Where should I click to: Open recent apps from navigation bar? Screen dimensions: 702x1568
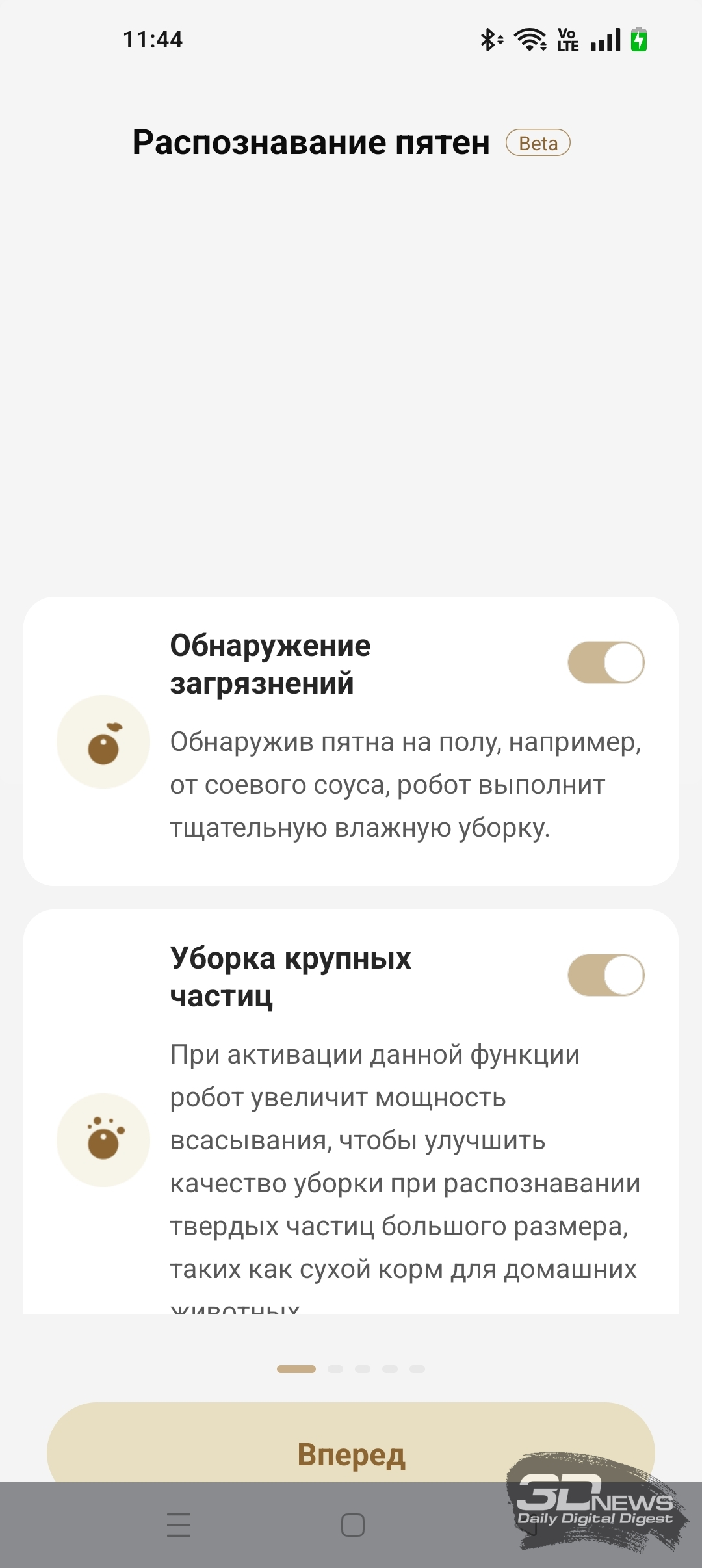tap(179, 1524)
